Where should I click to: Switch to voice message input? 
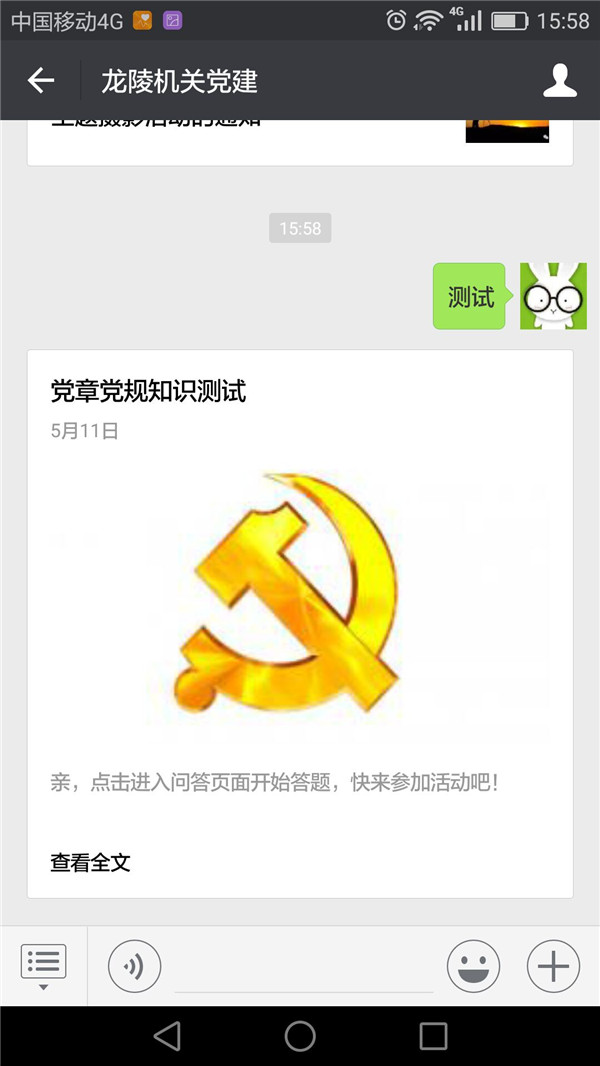click(134, 966)
